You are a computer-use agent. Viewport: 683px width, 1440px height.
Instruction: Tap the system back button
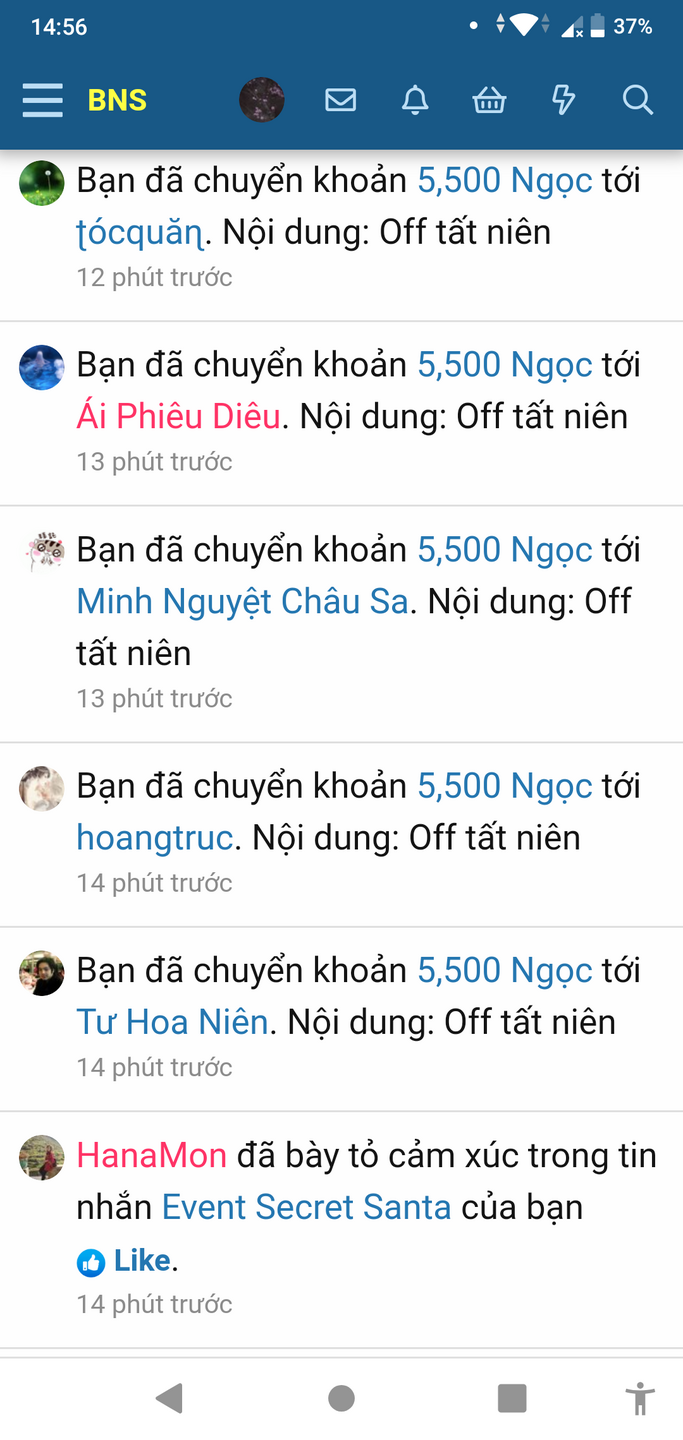[x=170, y=1398]
